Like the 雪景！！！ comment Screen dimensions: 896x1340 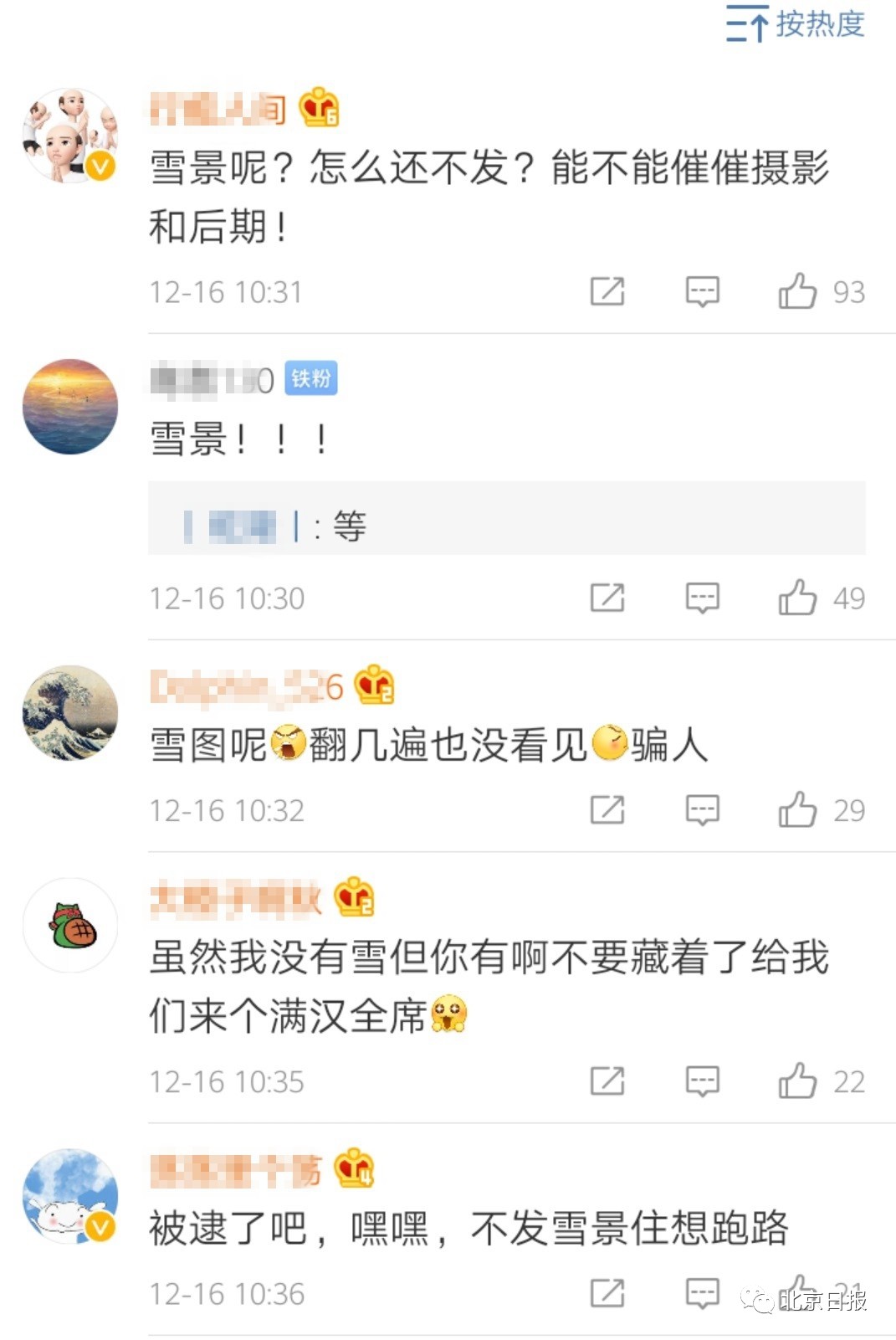797,598
